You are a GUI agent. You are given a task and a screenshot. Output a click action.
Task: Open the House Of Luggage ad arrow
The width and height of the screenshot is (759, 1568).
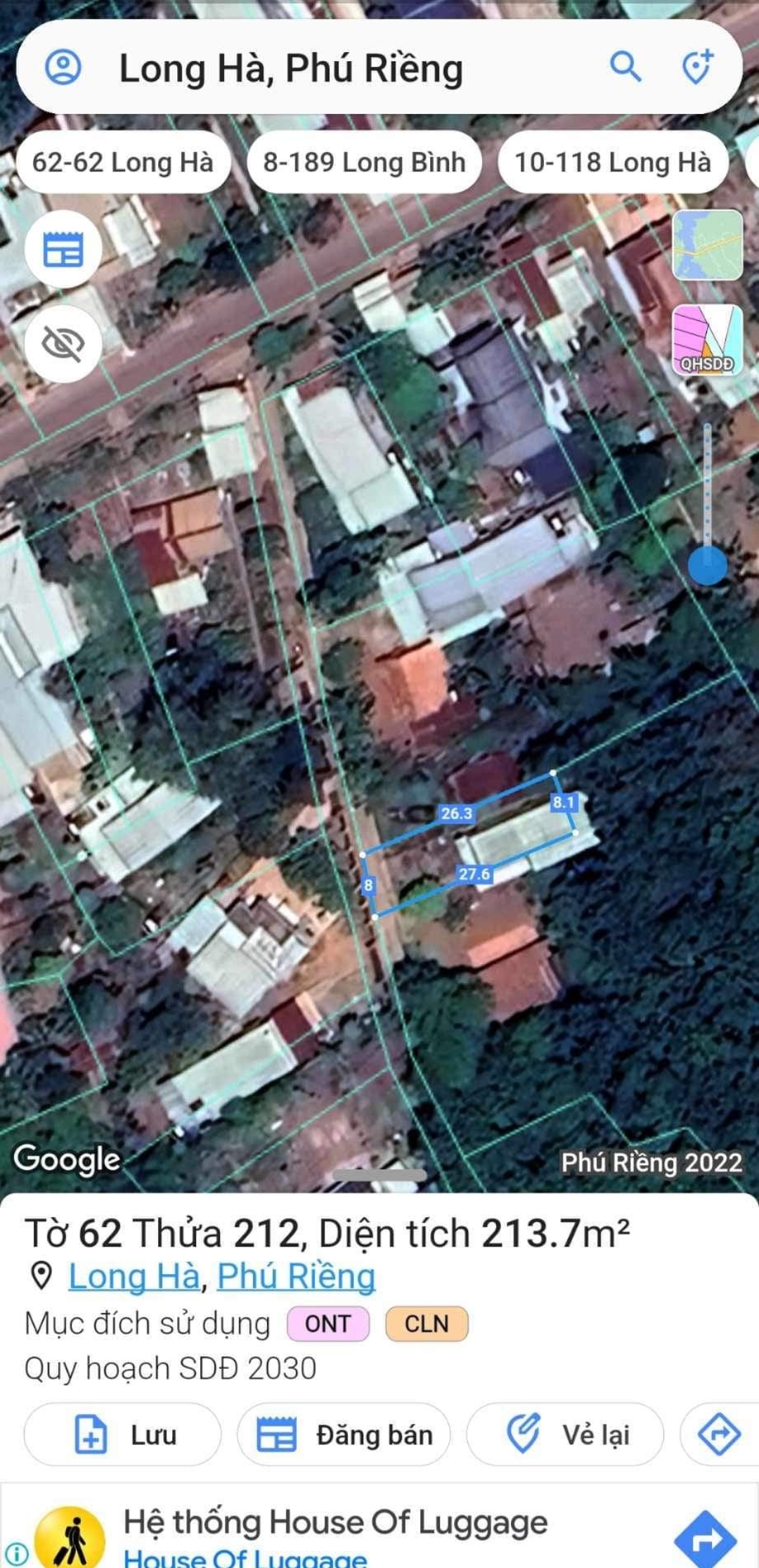(705, 1539)
